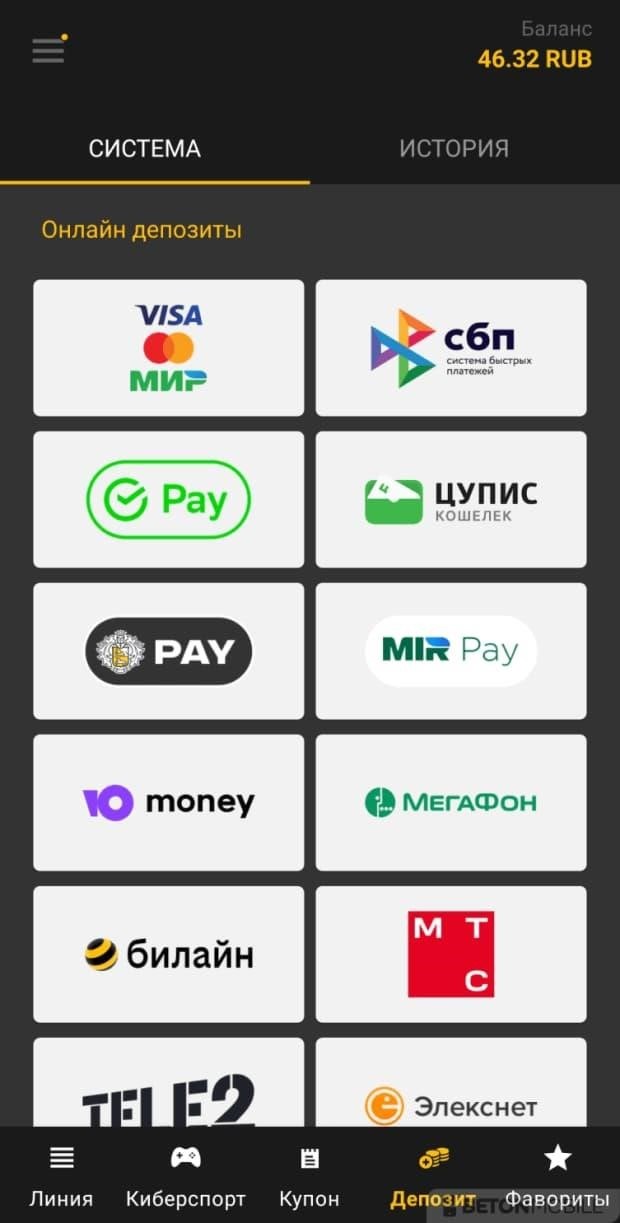Go to Линия in bottom navigation
This screenshot has width=620, height=1223.
click(x=61, y=1176)
